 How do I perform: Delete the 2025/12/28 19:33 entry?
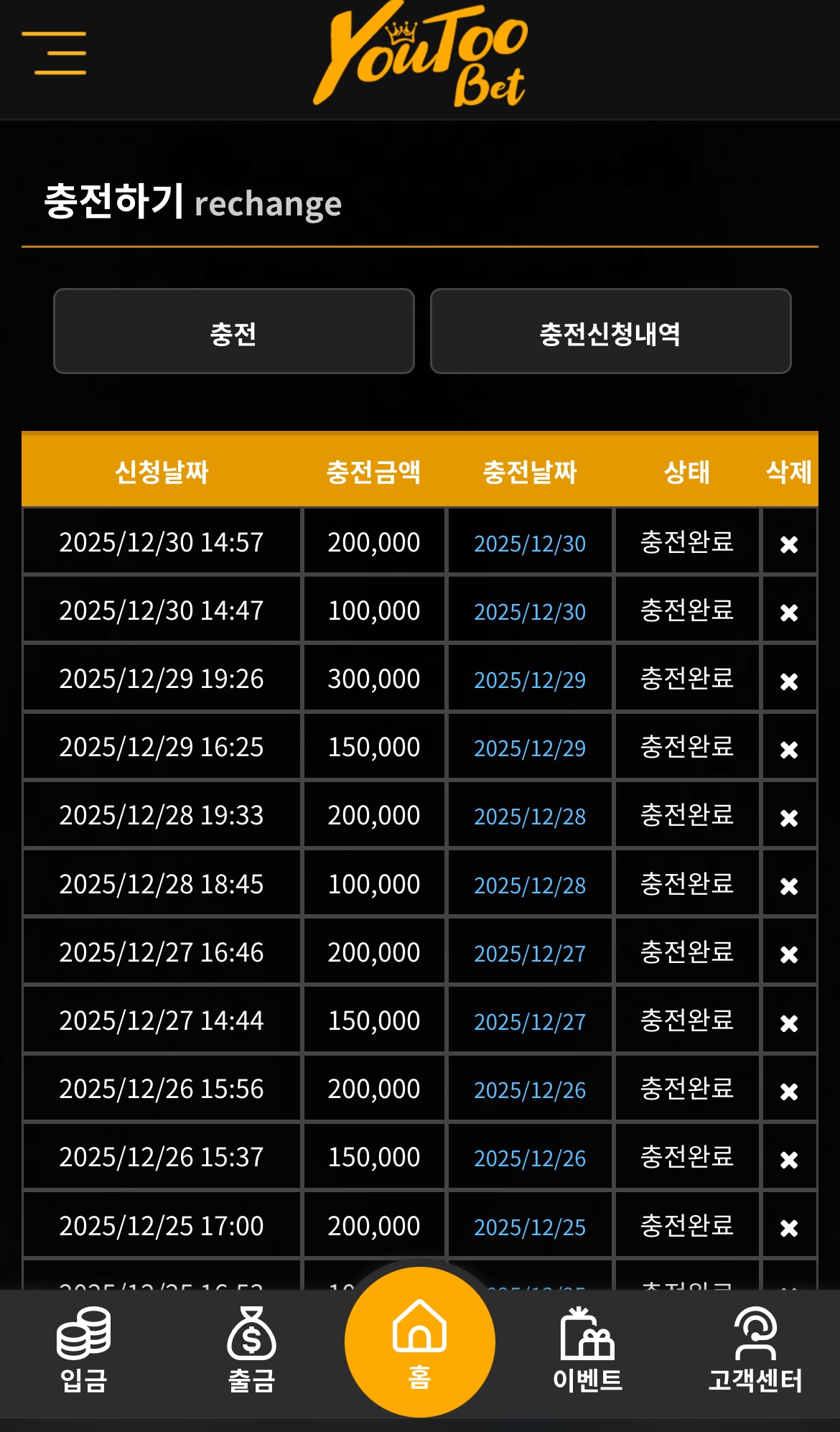(x=789, y=818)
